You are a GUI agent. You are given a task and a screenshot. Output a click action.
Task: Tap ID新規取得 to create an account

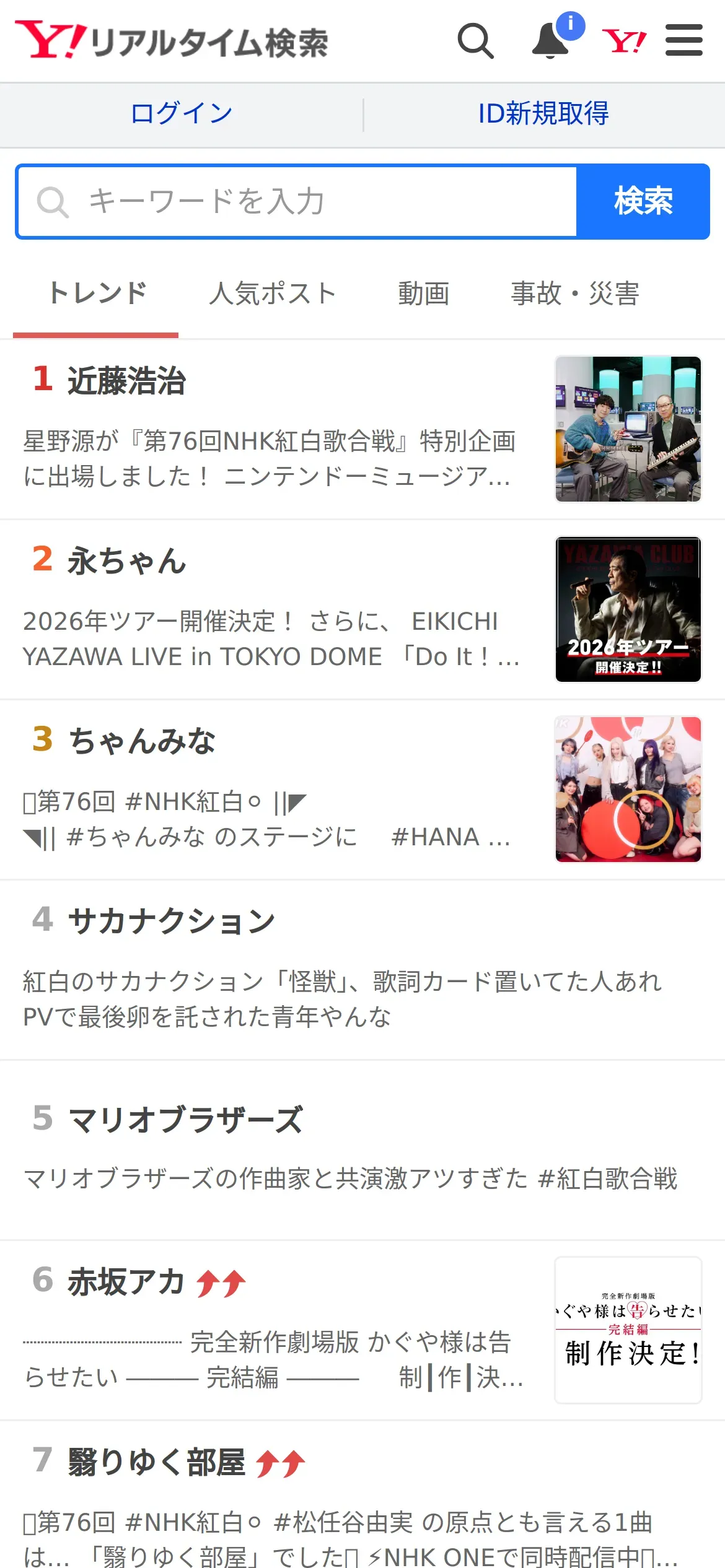click(x=543, y=114)
